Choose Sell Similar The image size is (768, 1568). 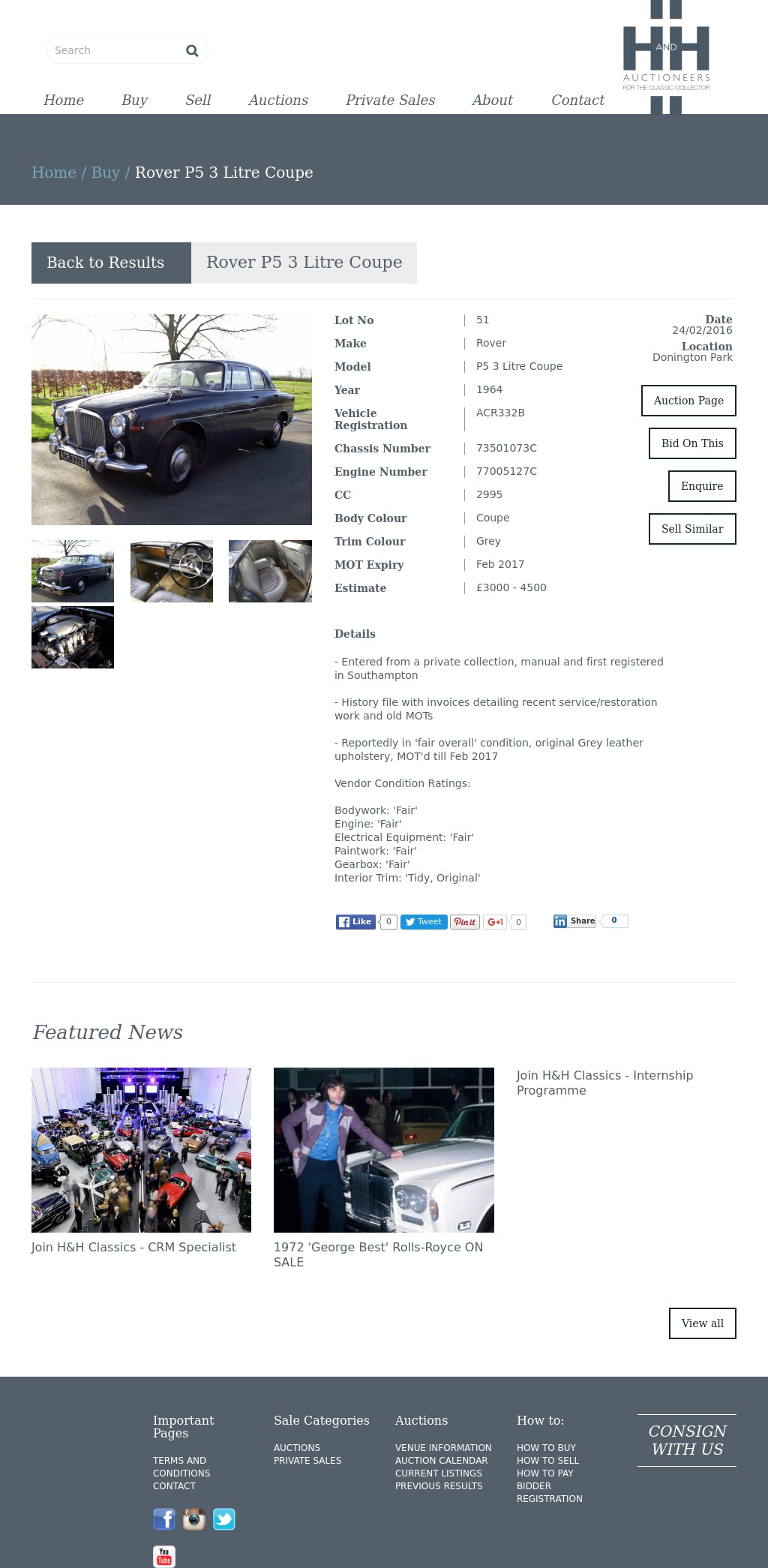pyautogui.click(x=692, y=529)
